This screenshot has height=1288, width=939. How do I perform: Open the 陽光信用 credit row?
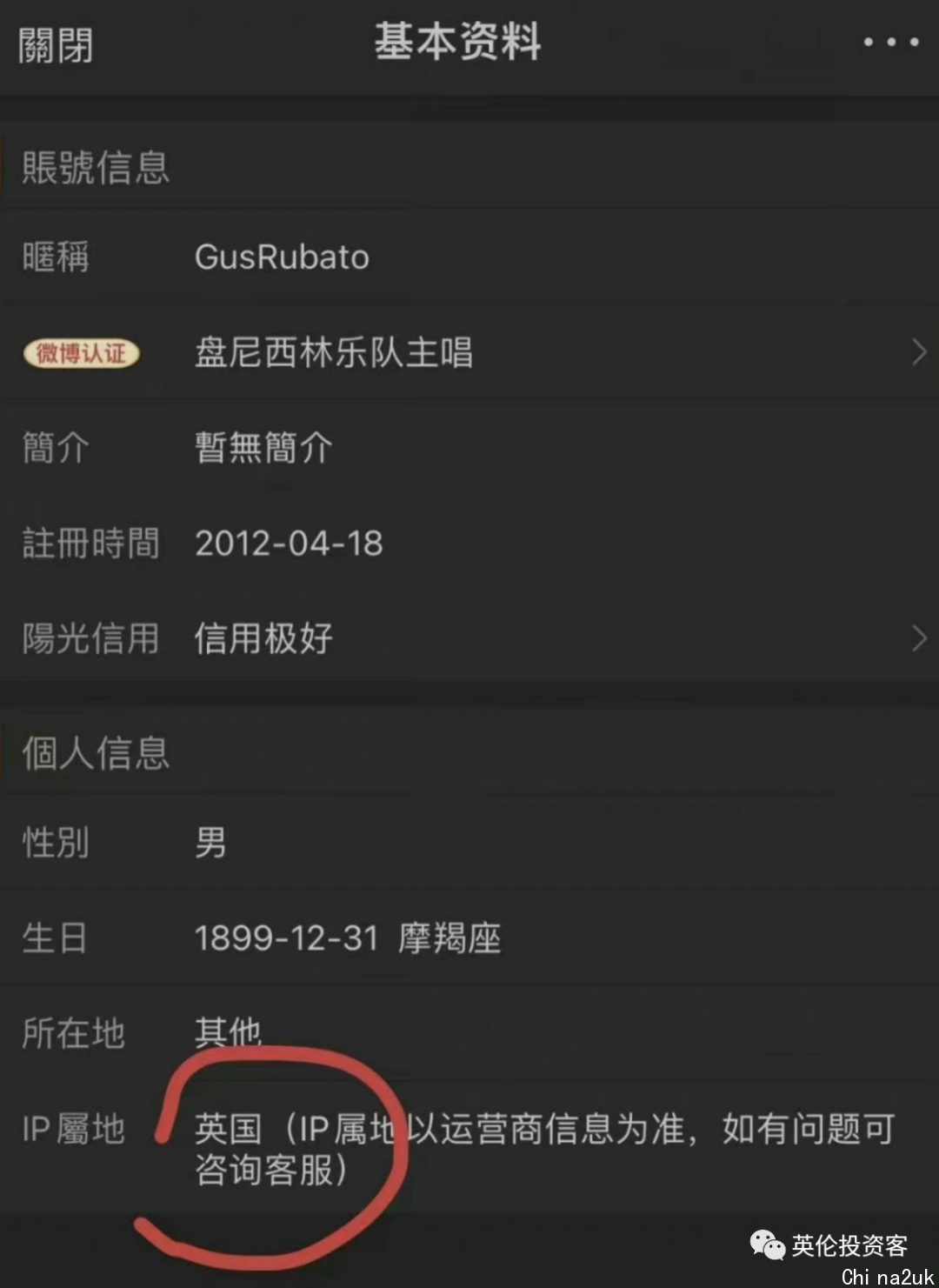click(469, 638)
